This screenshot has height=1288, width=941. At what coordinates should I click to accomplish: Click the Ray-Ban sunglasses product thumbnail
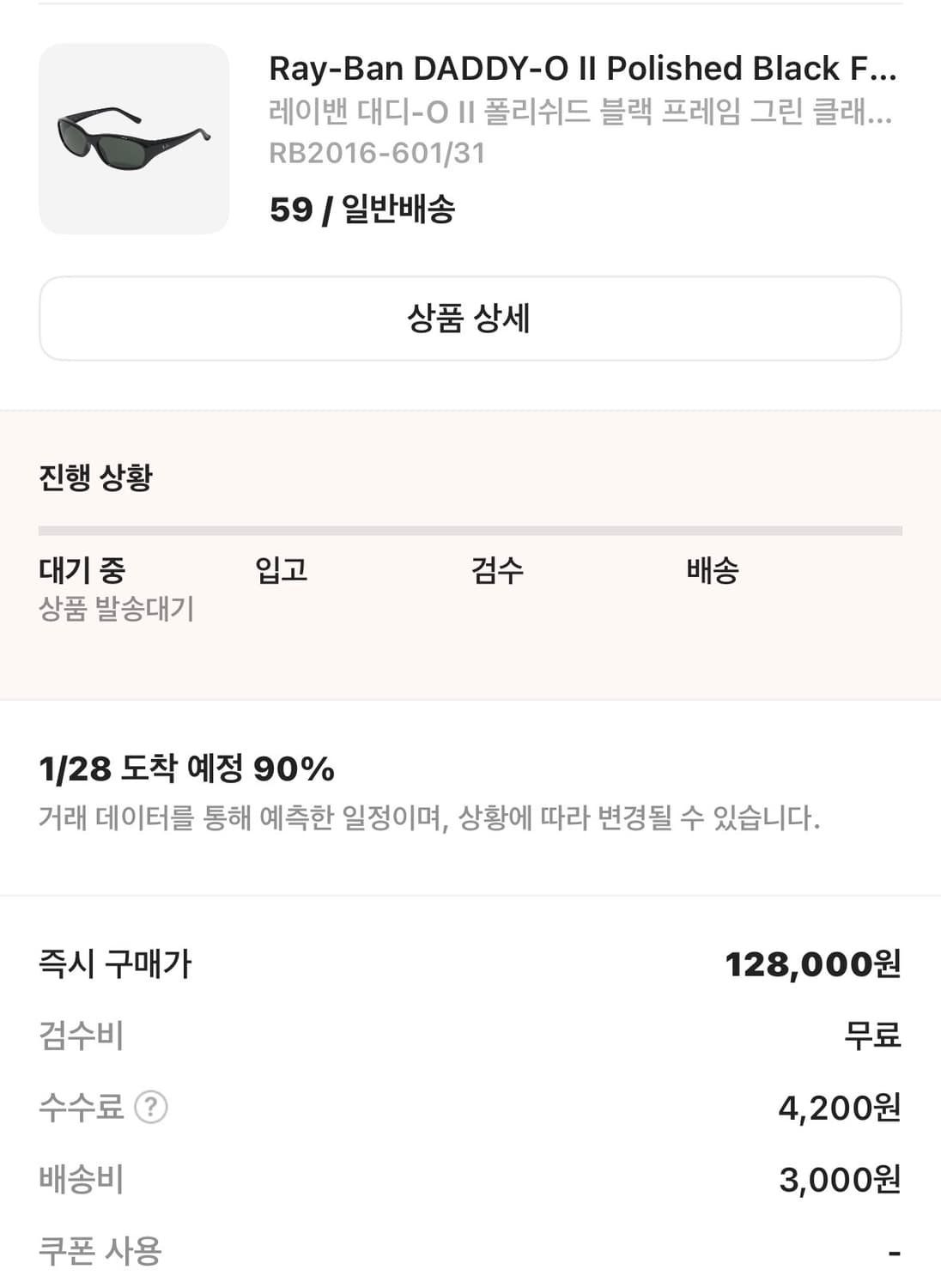pyautogui.click(x=132, y=137)
